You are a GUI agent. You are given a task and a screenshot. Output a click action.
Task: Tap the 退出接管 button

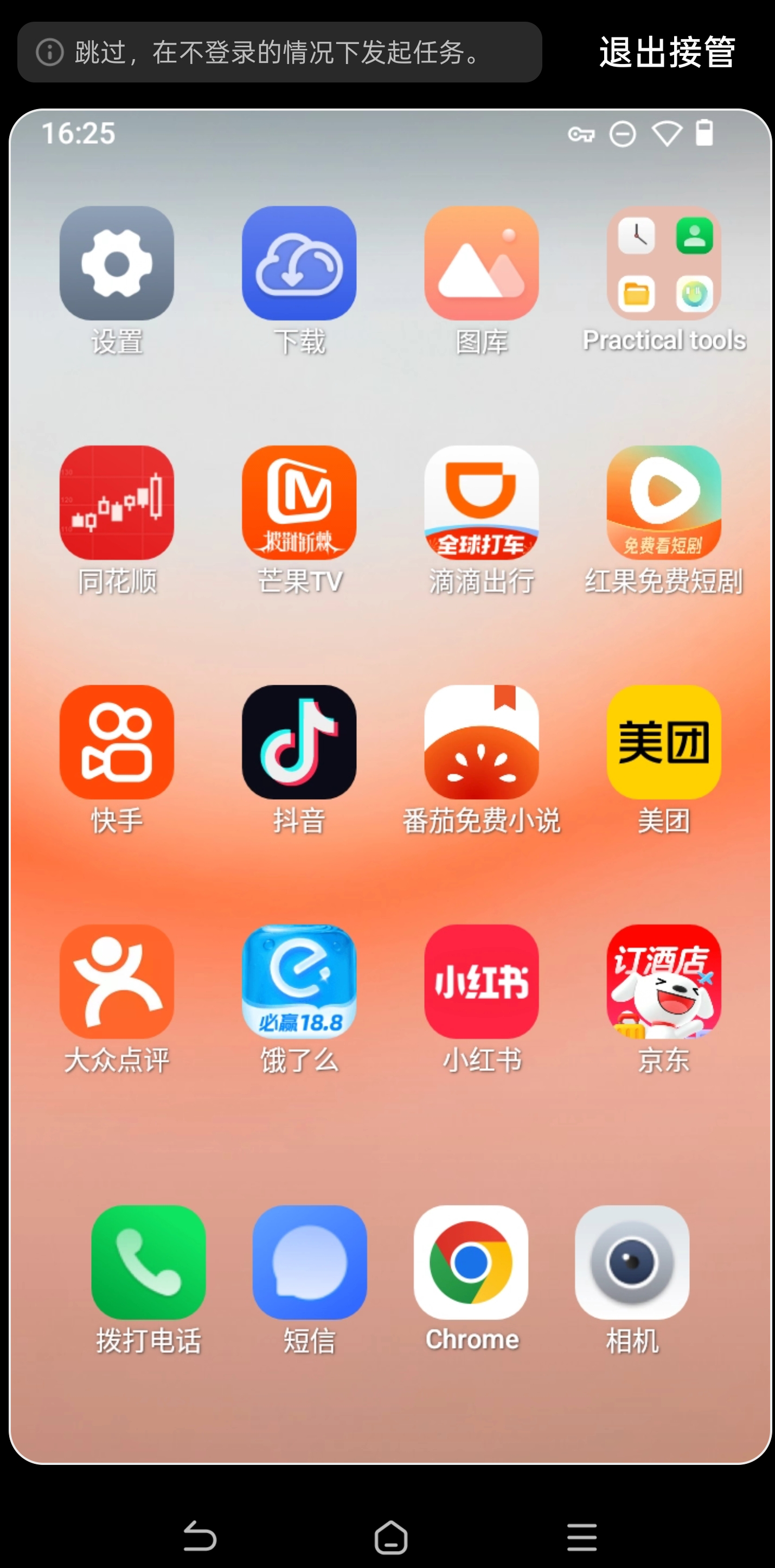[667, 52]
